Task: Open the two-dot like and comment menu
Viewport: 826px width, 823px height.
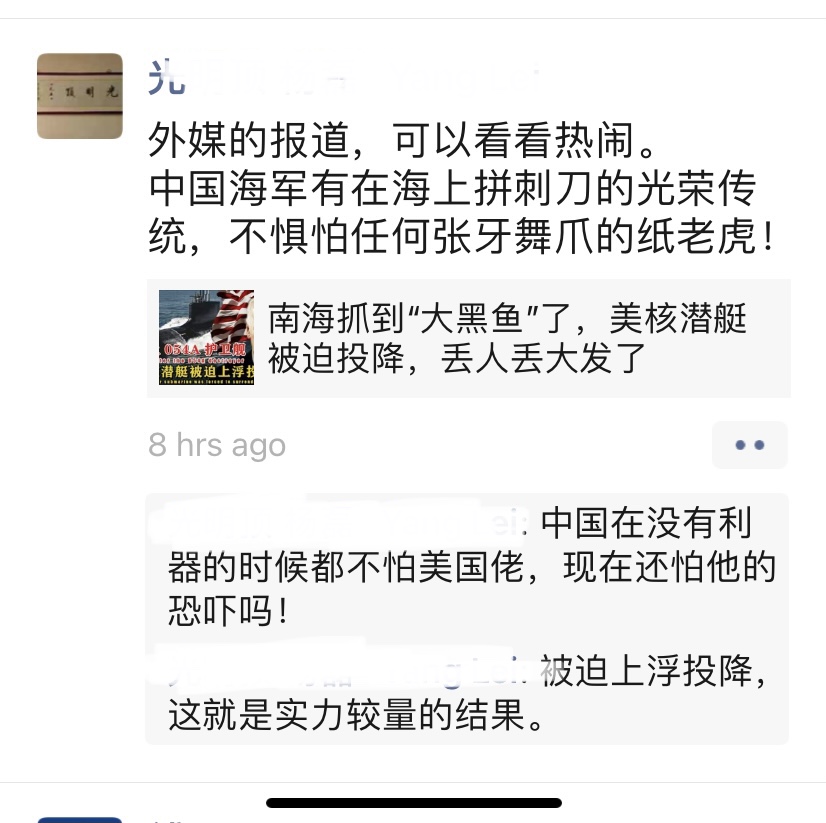Action: point(749,445)
